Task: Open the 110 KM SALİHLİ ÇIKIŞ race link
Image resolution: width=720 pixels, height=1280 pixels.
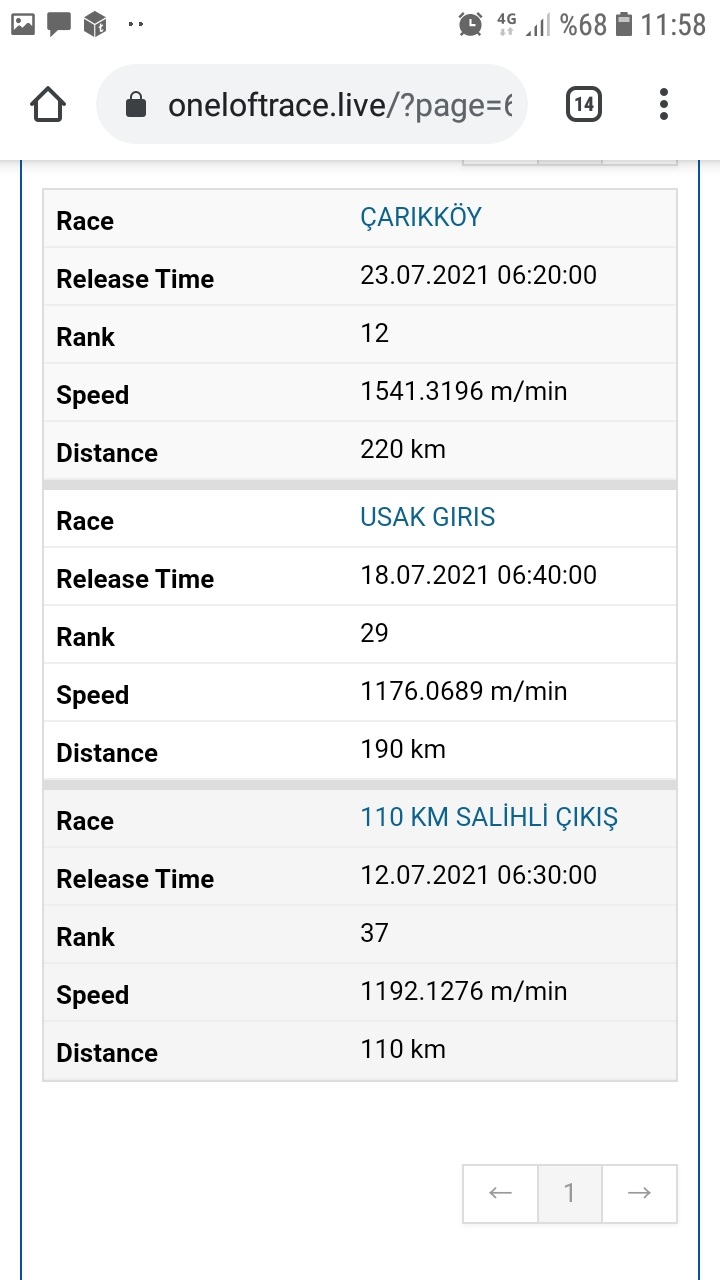Action: [x=489, y=817]
